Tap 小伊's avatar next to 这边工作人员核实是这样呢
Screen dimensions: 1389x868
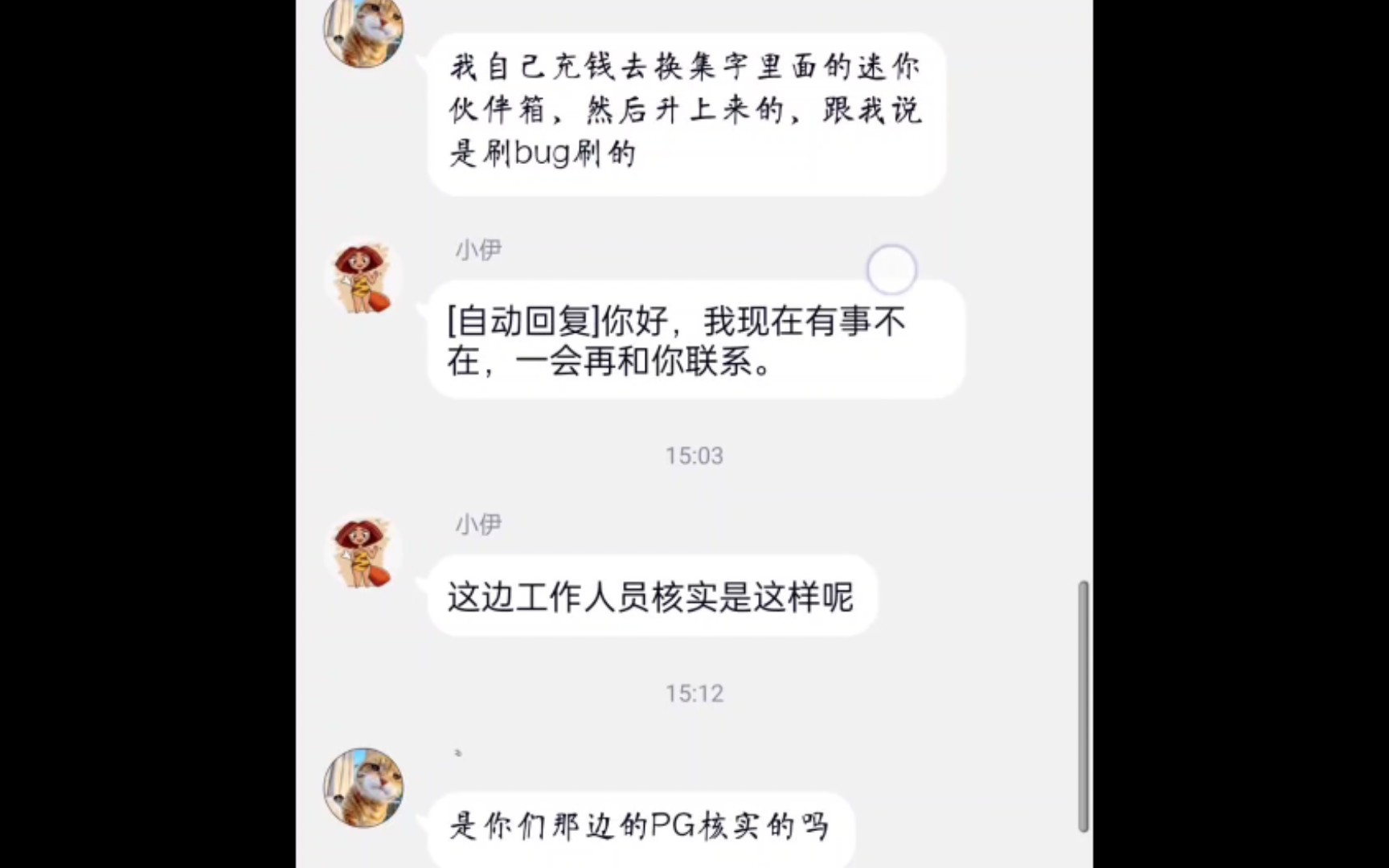point(363,553)
